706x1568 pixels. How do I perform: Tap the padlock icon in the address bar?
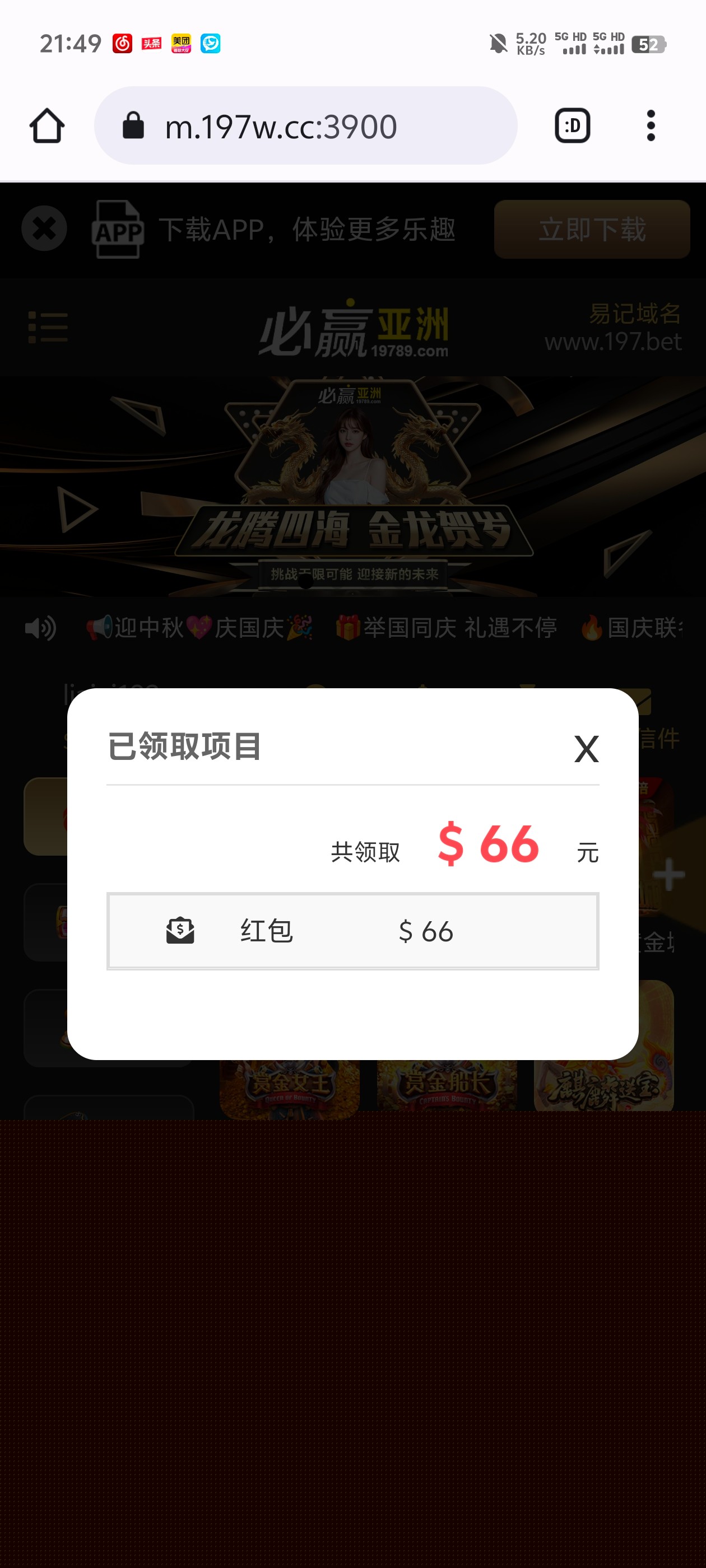pyautogui.click(x=133, y=125)
